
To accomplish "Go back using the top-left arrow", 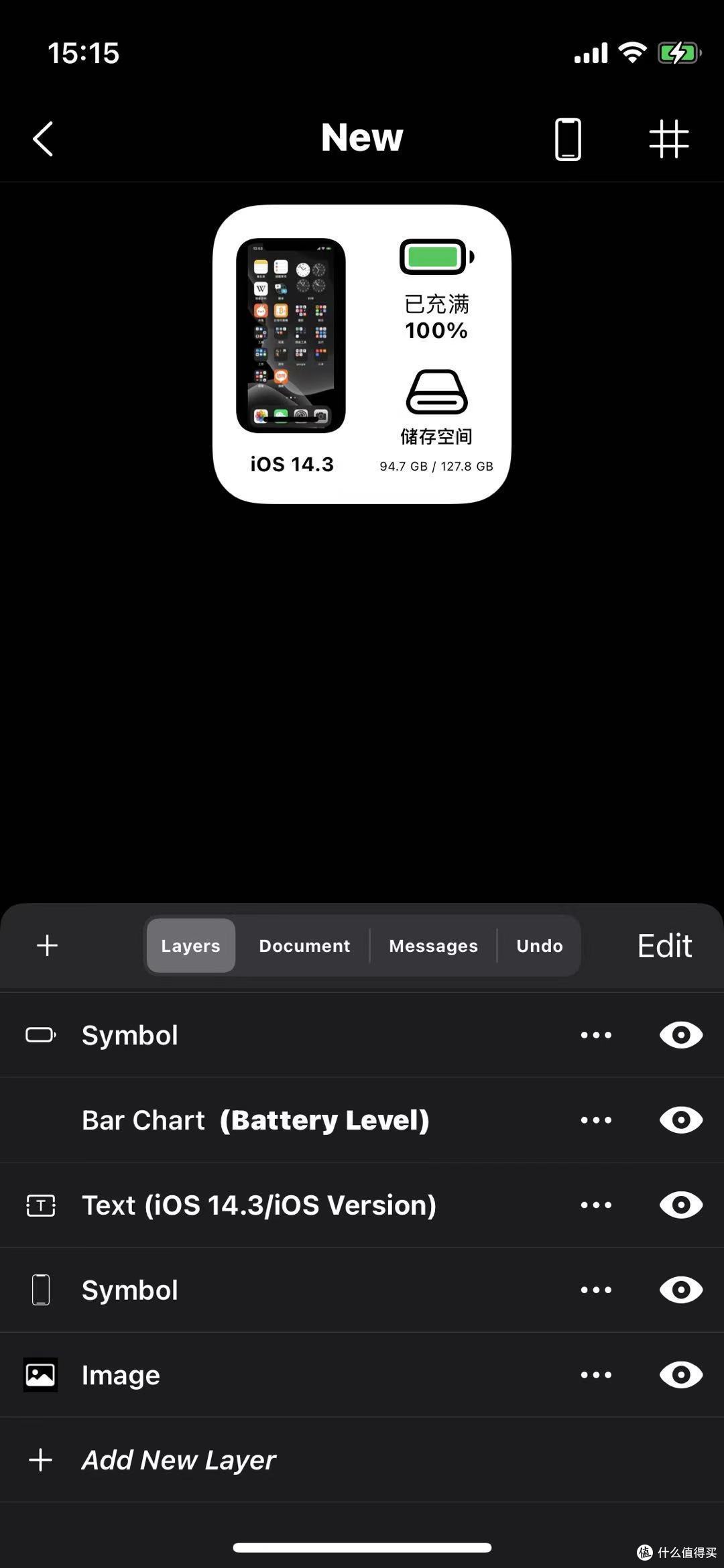I will tap(43, 139).
